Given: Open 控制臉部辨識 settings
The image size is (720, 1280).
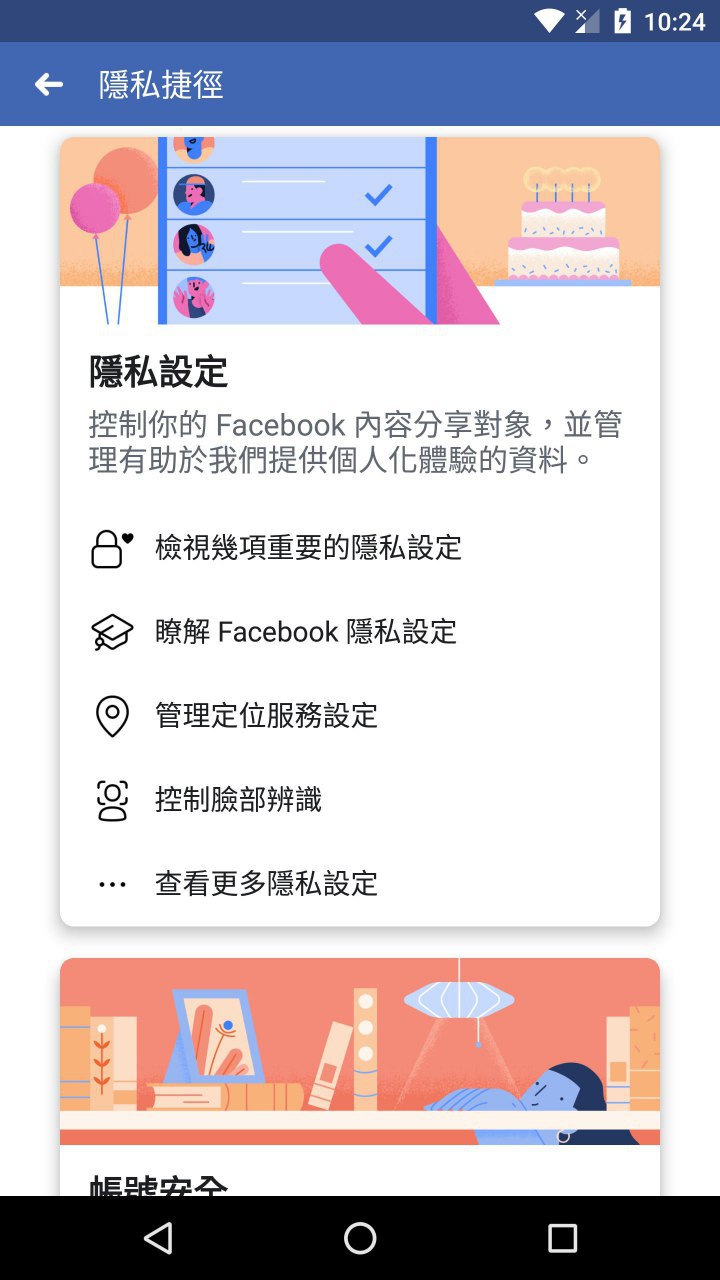Looking at the screenshot, I should click(x=238, y=800).
